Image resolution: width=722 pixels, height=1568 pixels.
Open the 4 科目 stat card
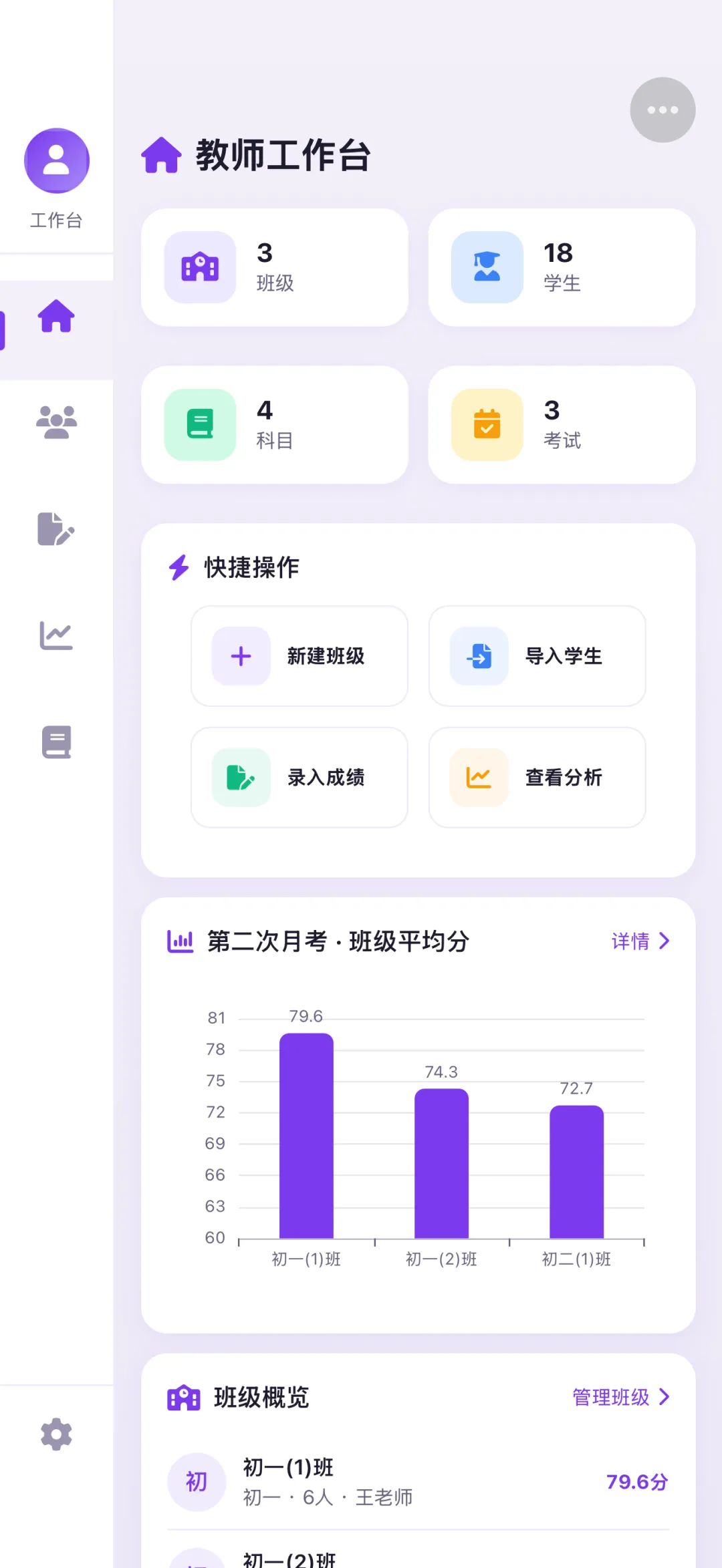(x=275, y=425)
